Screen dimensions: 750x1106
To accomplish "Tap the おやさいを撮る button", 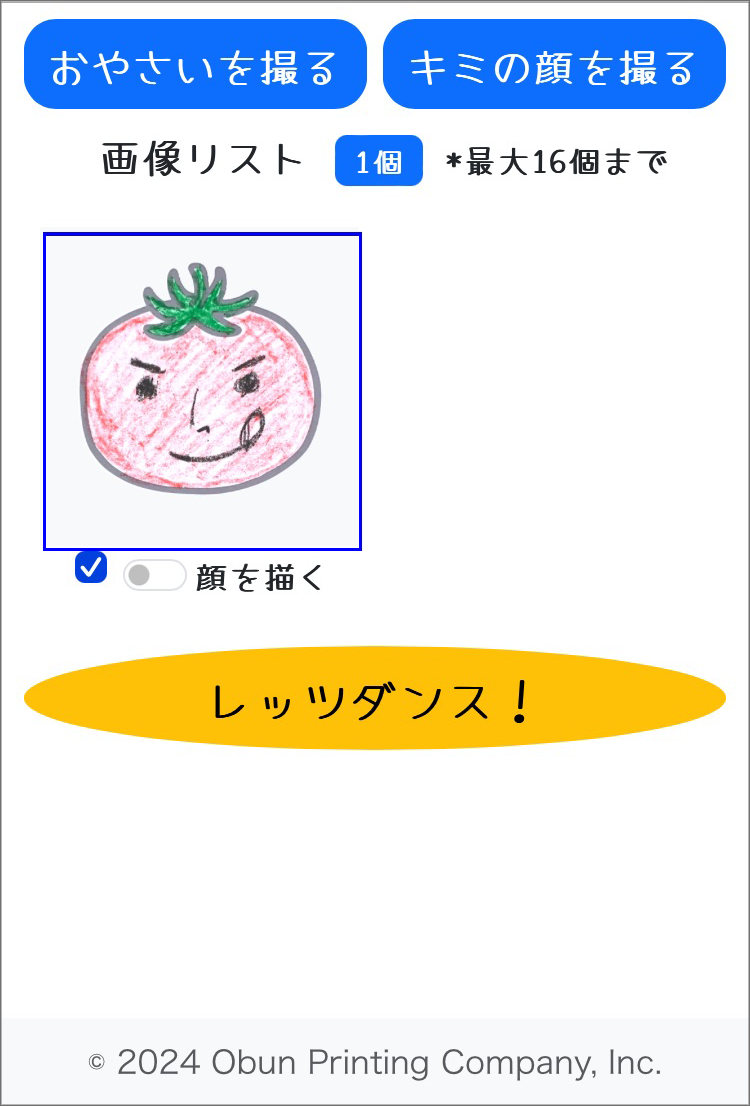I will pyautogui.click(x=195, y=65).
